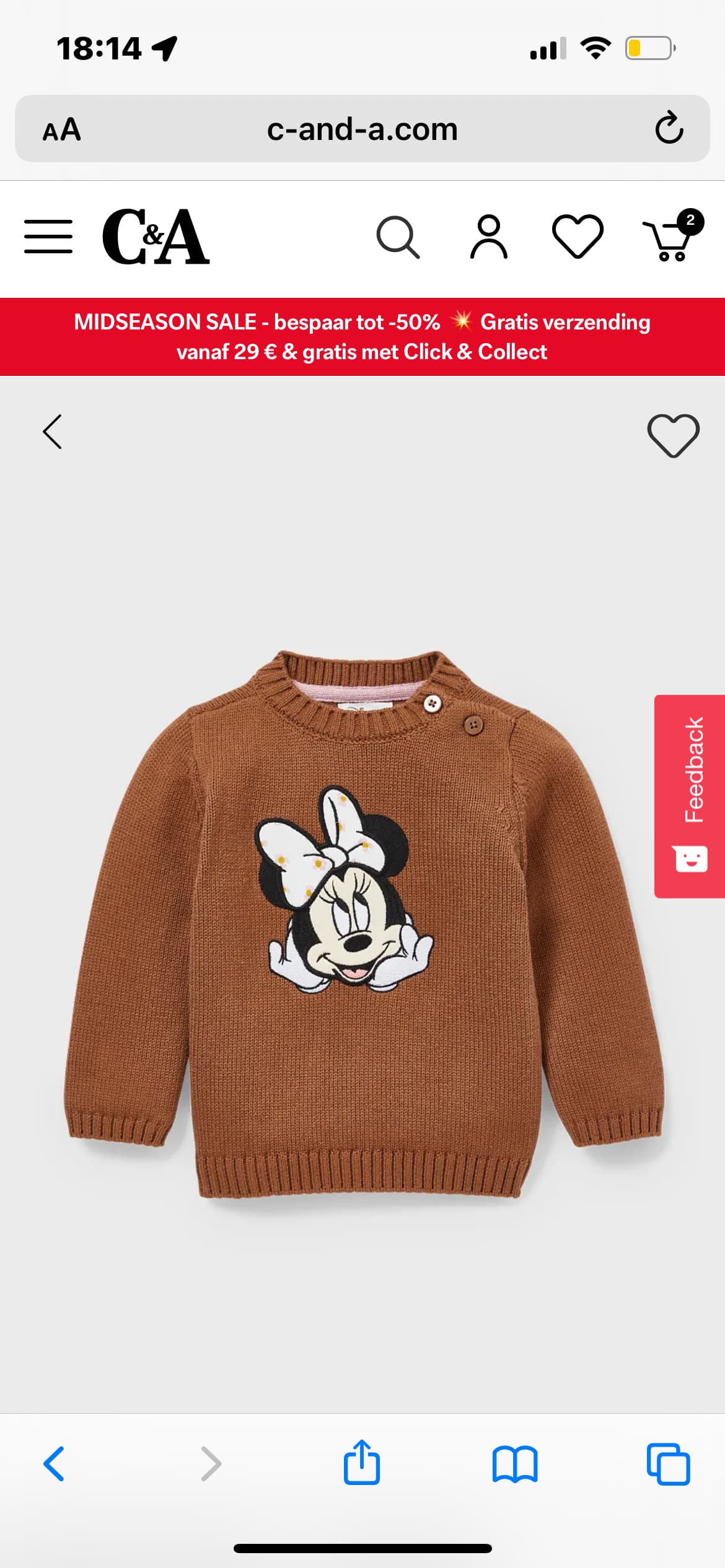This screenshot has height=1568, width=725.
Task: Open Safari bookmarks
Action: click(x=515, y=1464)
